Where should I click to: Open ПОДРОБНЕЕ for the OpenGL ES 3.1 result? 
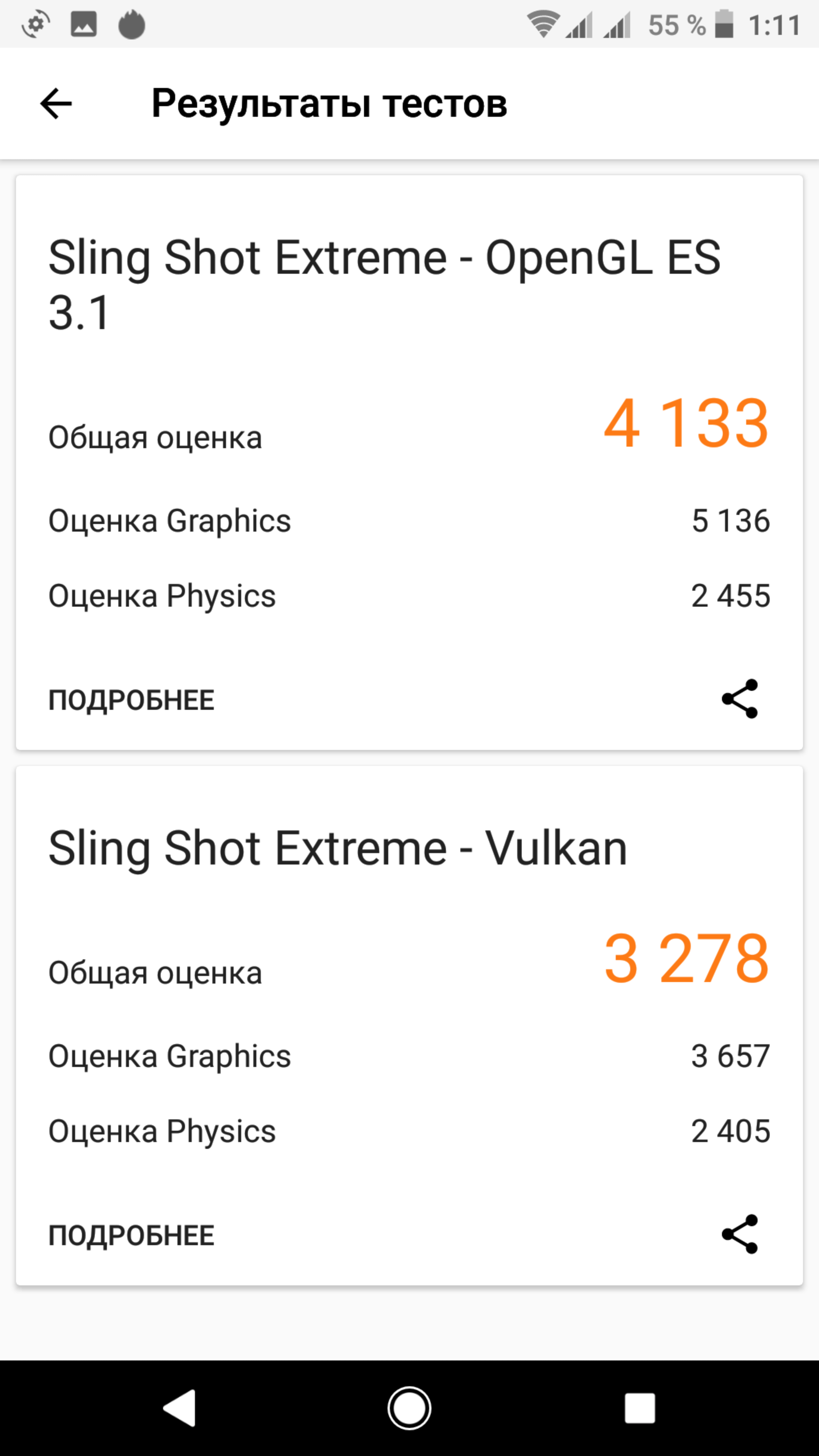(131, 700)
